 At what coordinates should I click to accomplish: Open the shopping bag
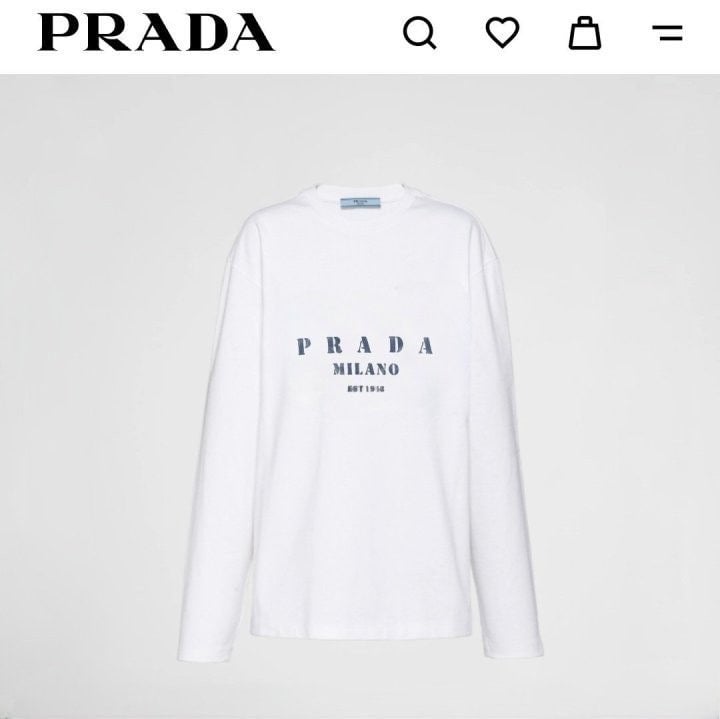pyautogui.click(x=585, y=33)
